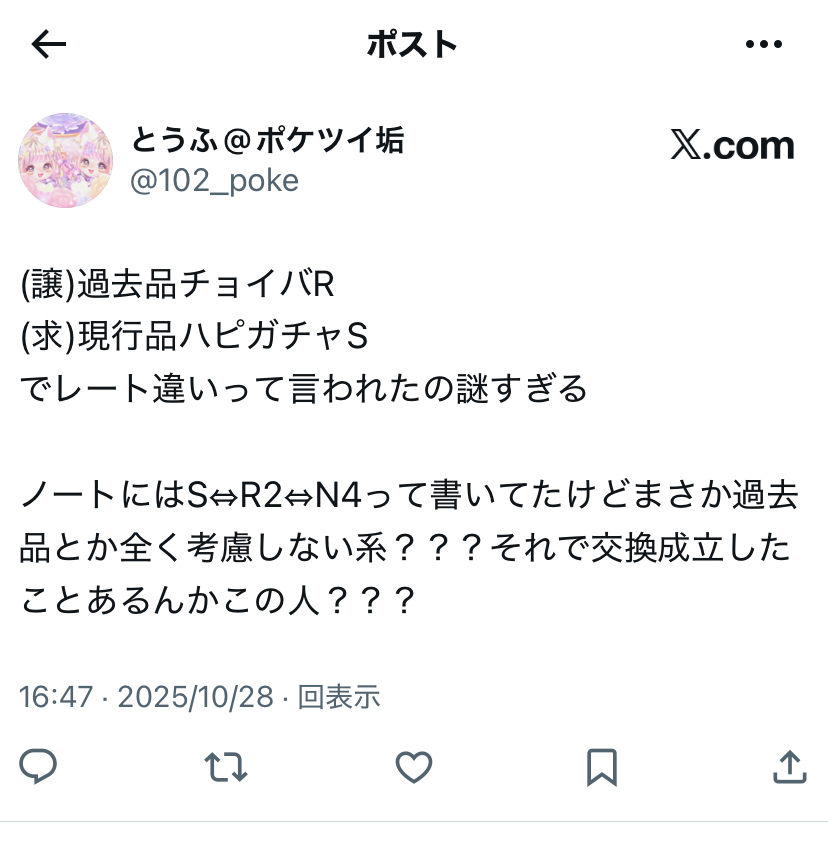This screenshot has height=841, width=828.
Task: Reply to this post
Action: tap(38, 767)
